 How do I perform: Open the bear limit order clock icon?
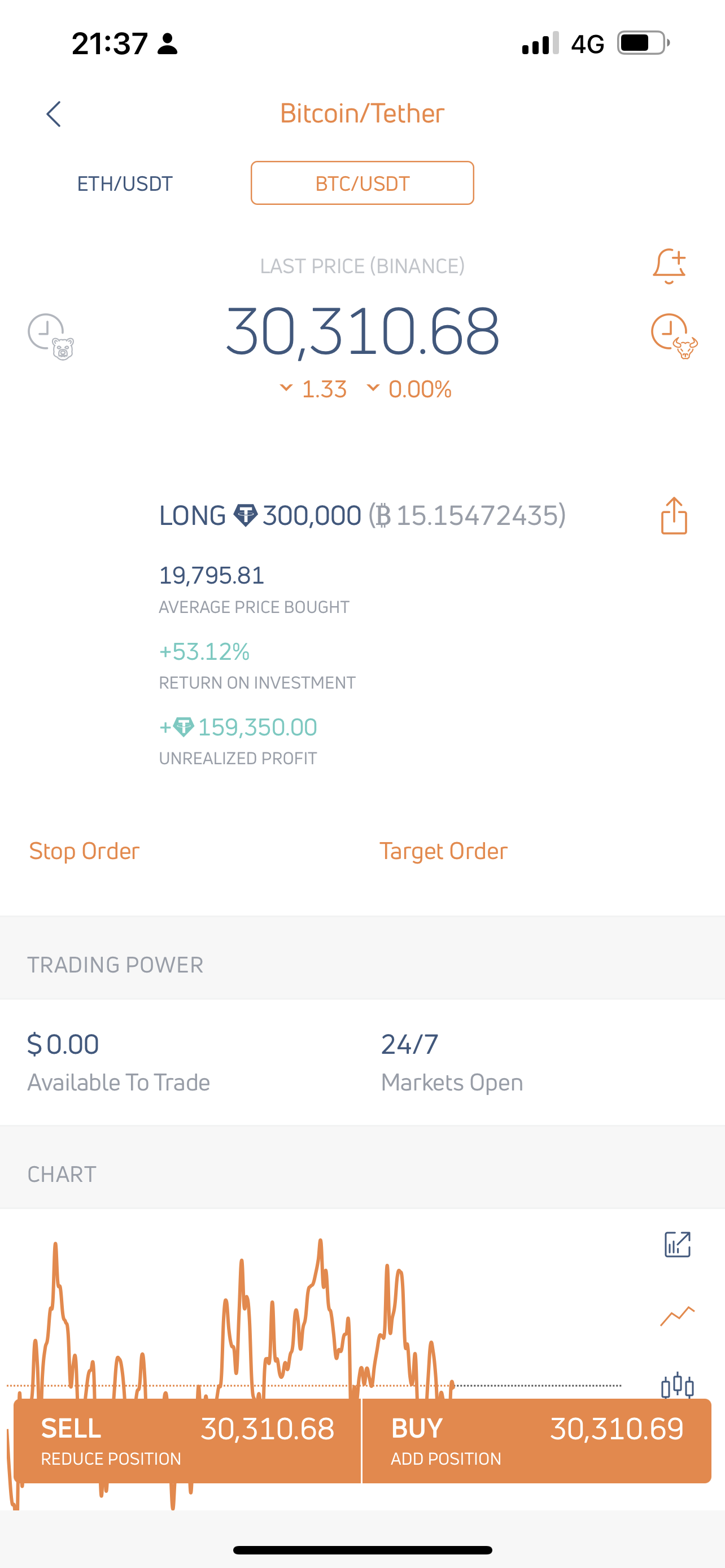51,336
